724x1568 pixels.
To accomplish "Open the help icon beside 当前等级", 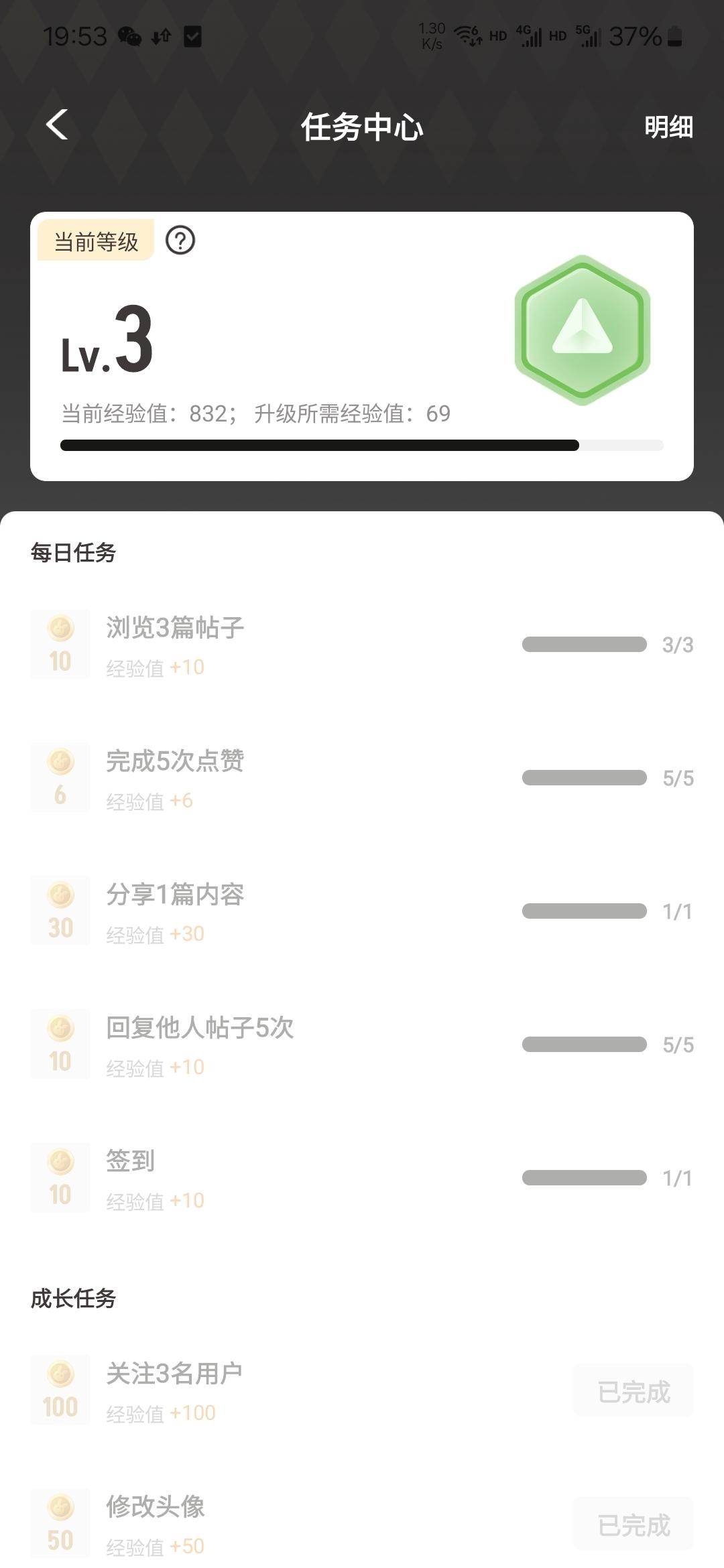I will coord(180,240).
